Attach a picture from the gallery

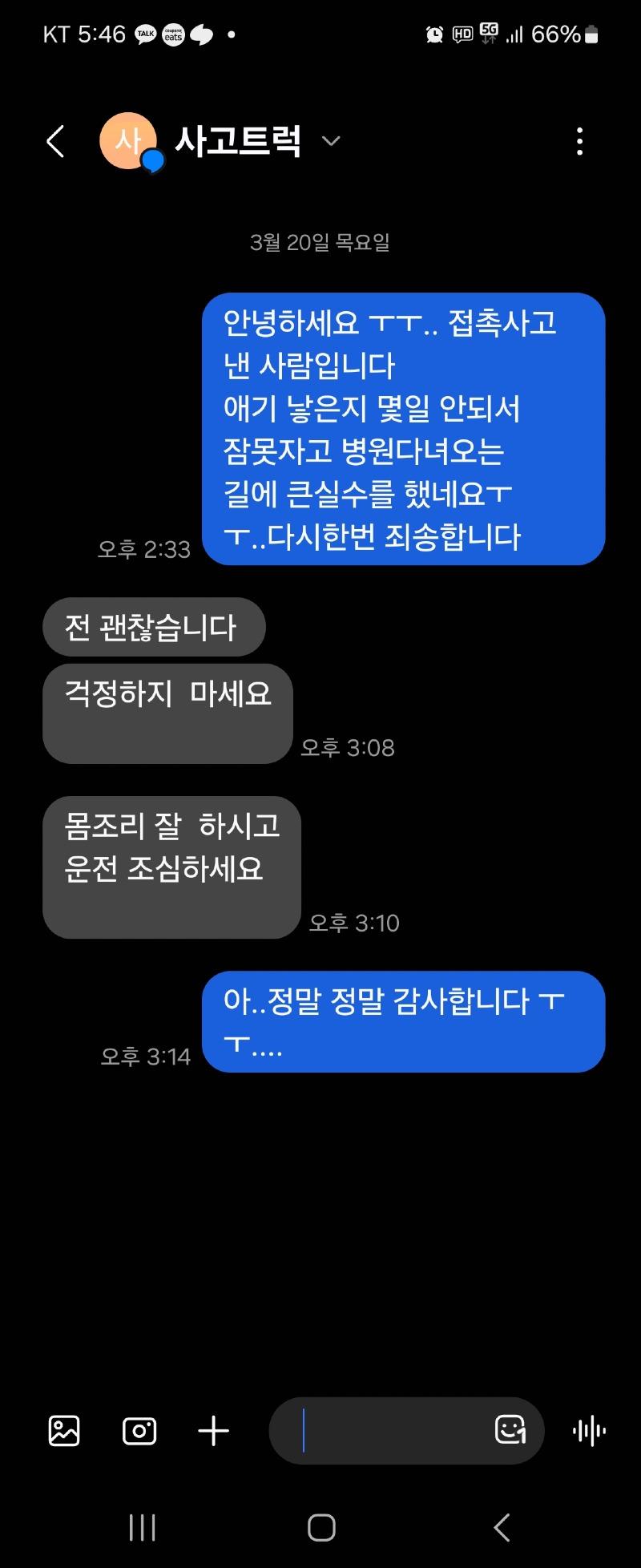click(x=64, y=1431)
